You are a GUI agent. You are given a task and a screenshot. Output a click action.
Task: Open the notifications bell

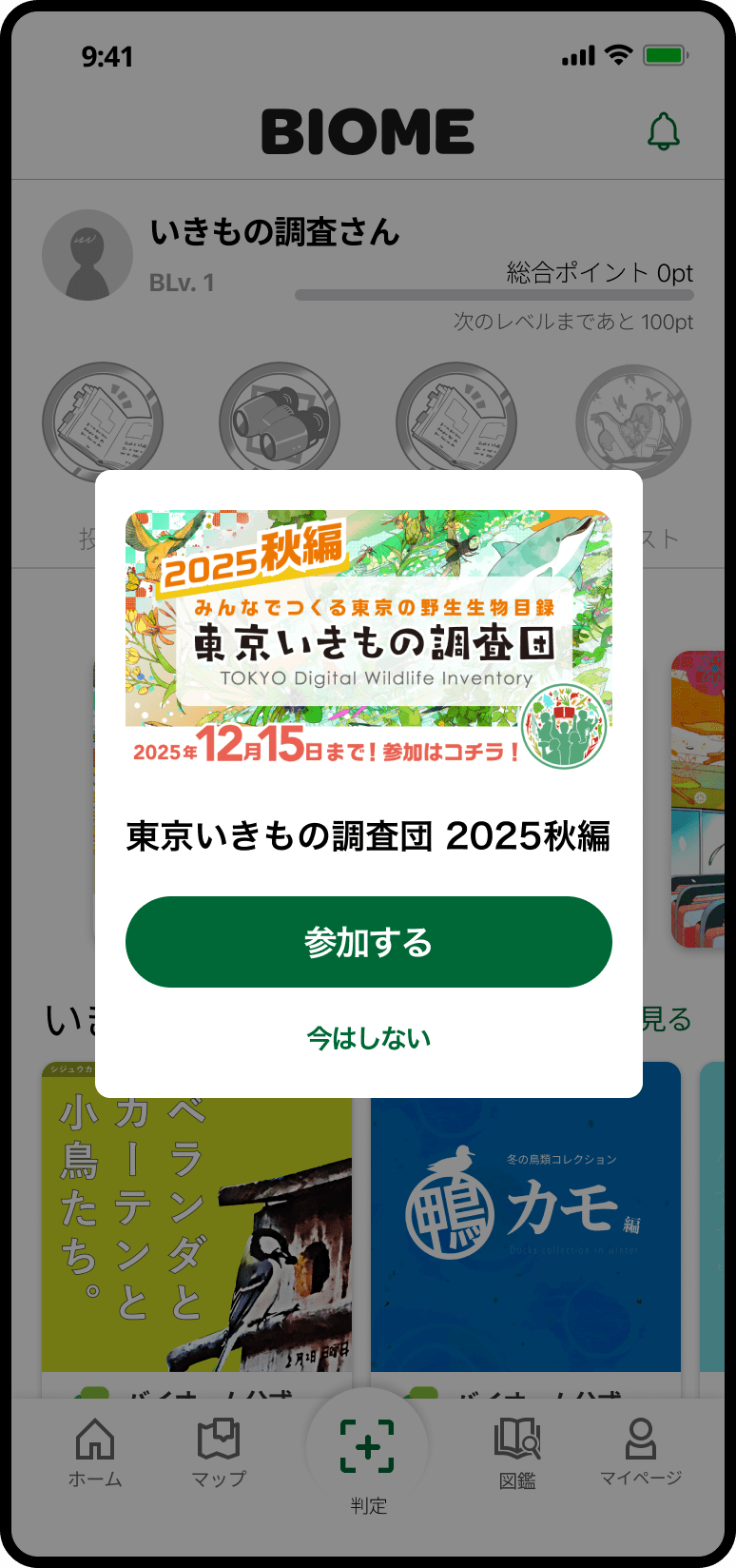[664, 131]
